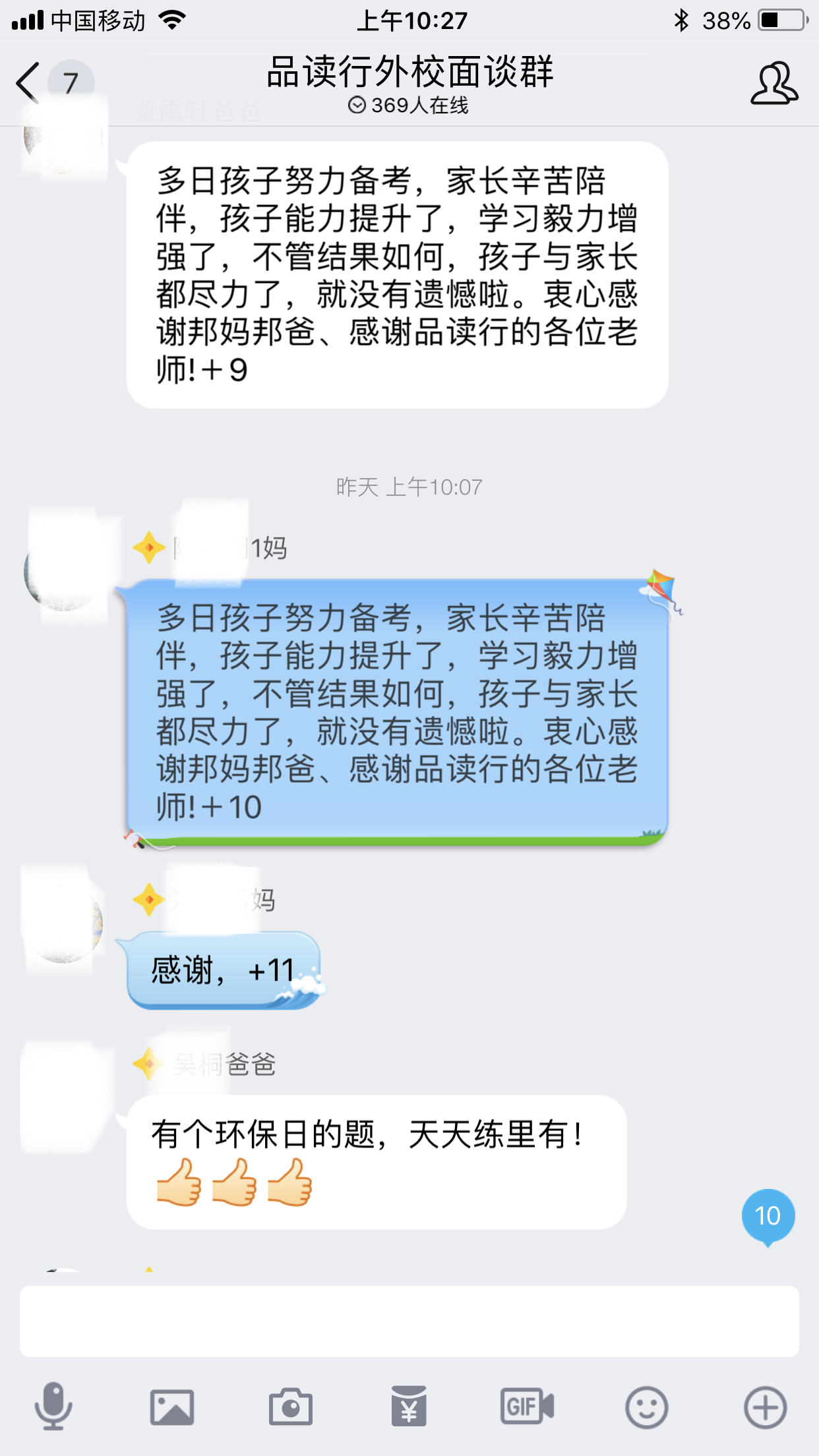Viewport: 819px width, 1456px height.
Task: Open the emoji picker
Action: pos(646,1407)
